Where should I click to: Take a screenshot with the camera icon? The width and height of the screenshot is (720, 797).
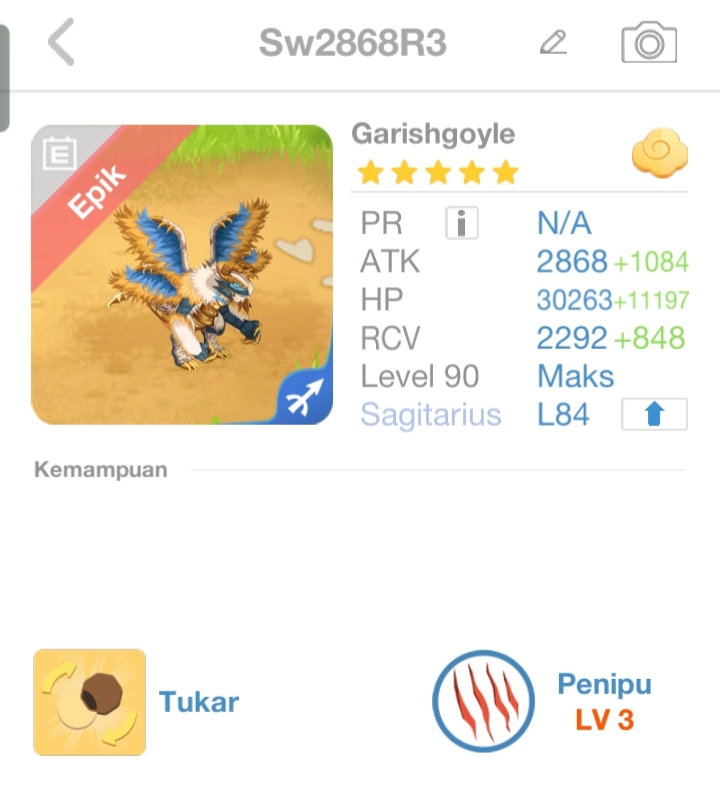pos(649,44)
